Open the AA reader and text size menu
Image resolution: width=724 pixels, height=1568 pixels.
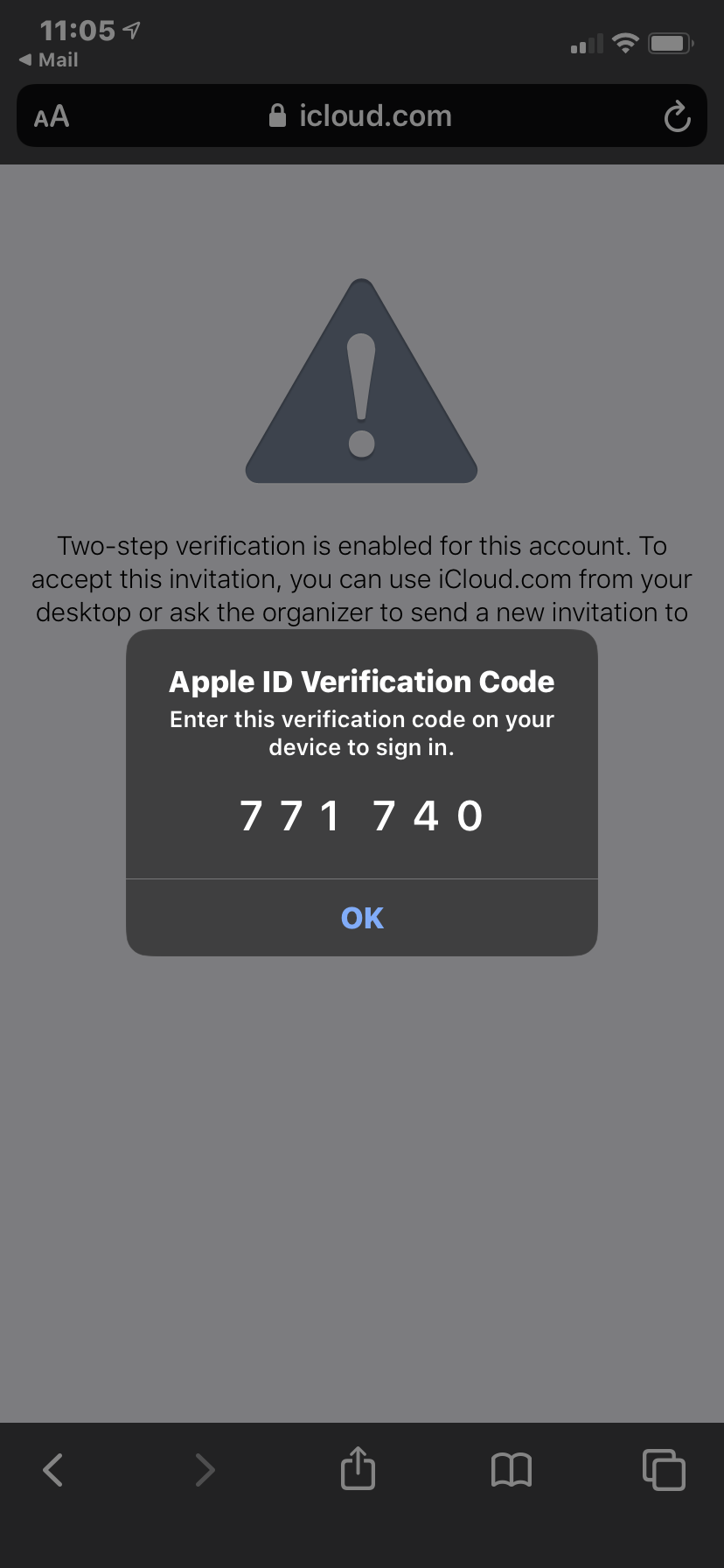(x=52, y=116)
